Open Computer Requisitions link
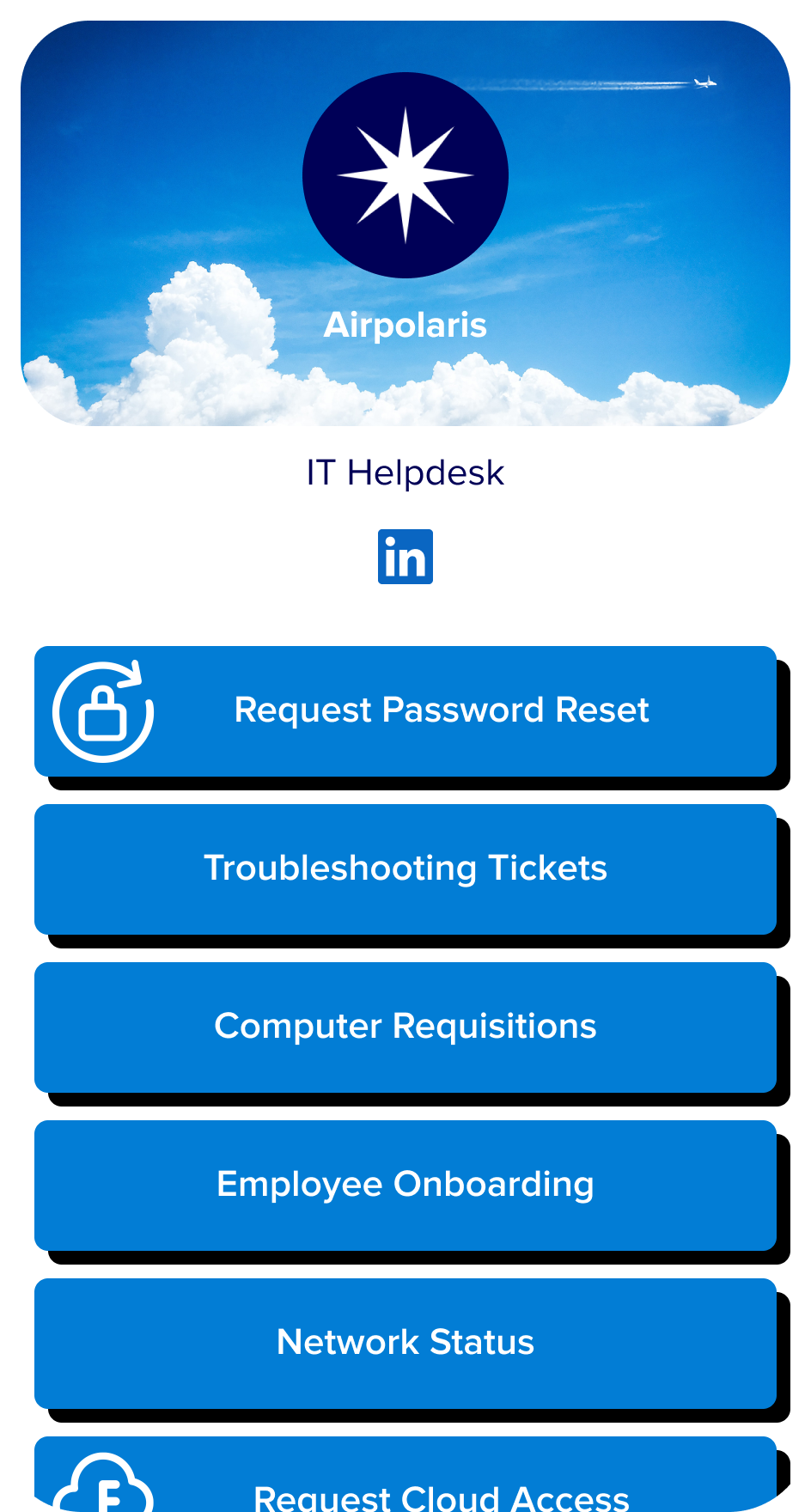This screenshot has width=811, height=1512. [405, 1027]
